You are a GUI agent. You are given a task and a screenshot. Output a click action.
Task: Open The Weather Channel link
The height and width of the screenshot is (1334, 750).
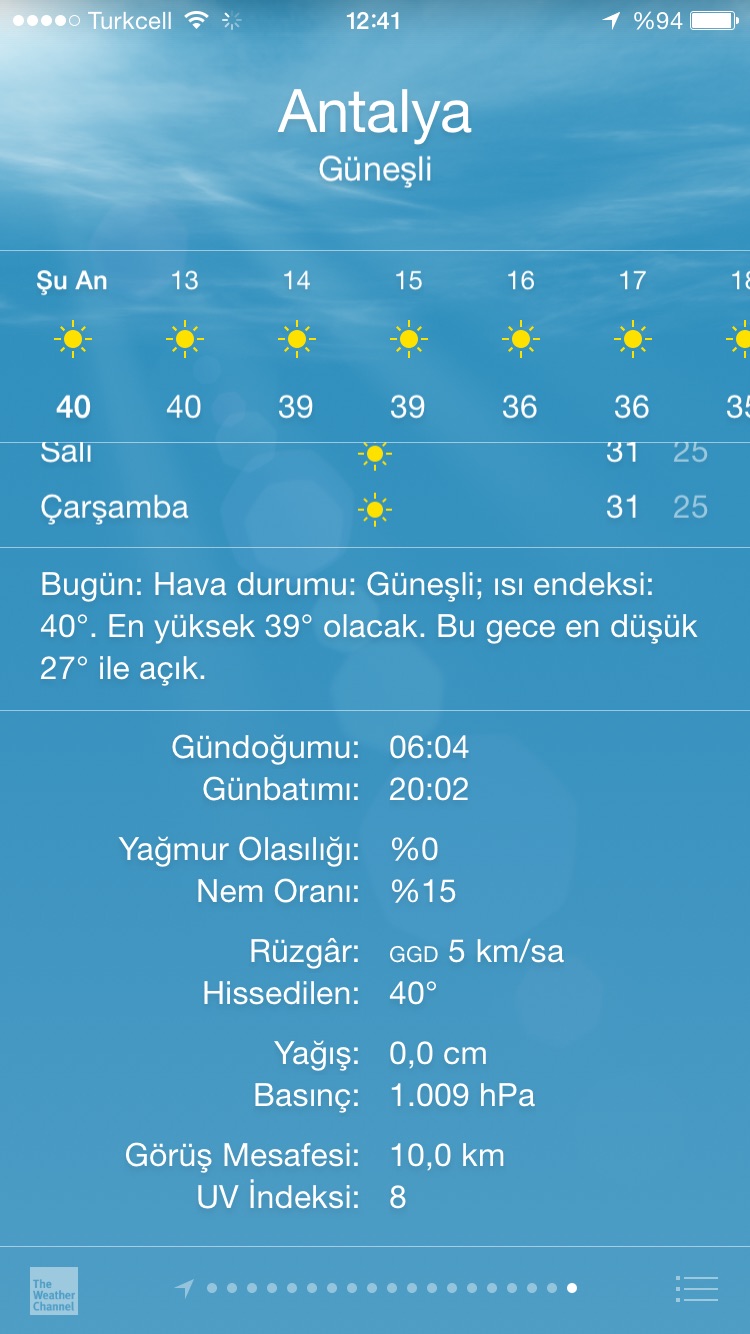coord(54,1290)
